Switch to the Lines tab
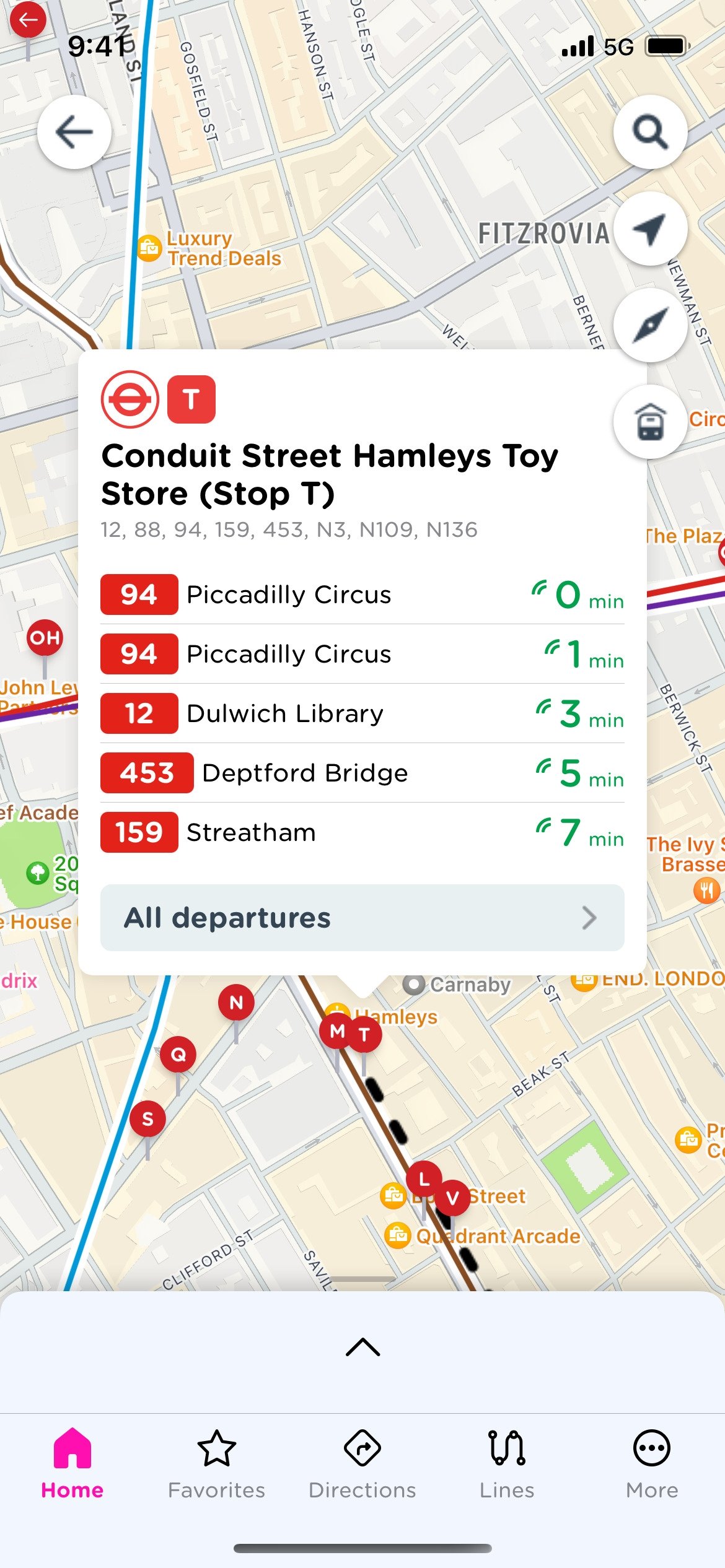This screenshot has width=725, height=1568. coord(507,1464)
